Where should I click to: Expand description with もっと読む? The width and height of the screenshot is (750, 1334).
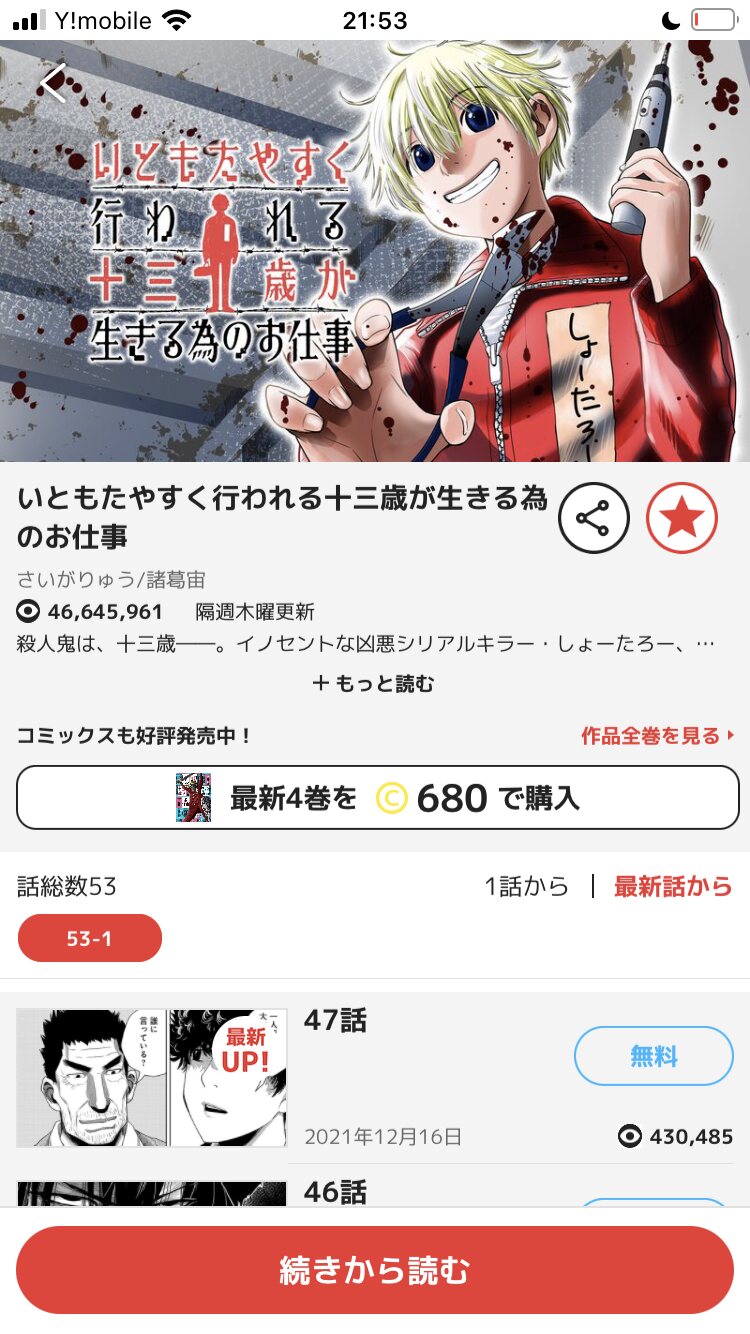[x=374, y=684]
